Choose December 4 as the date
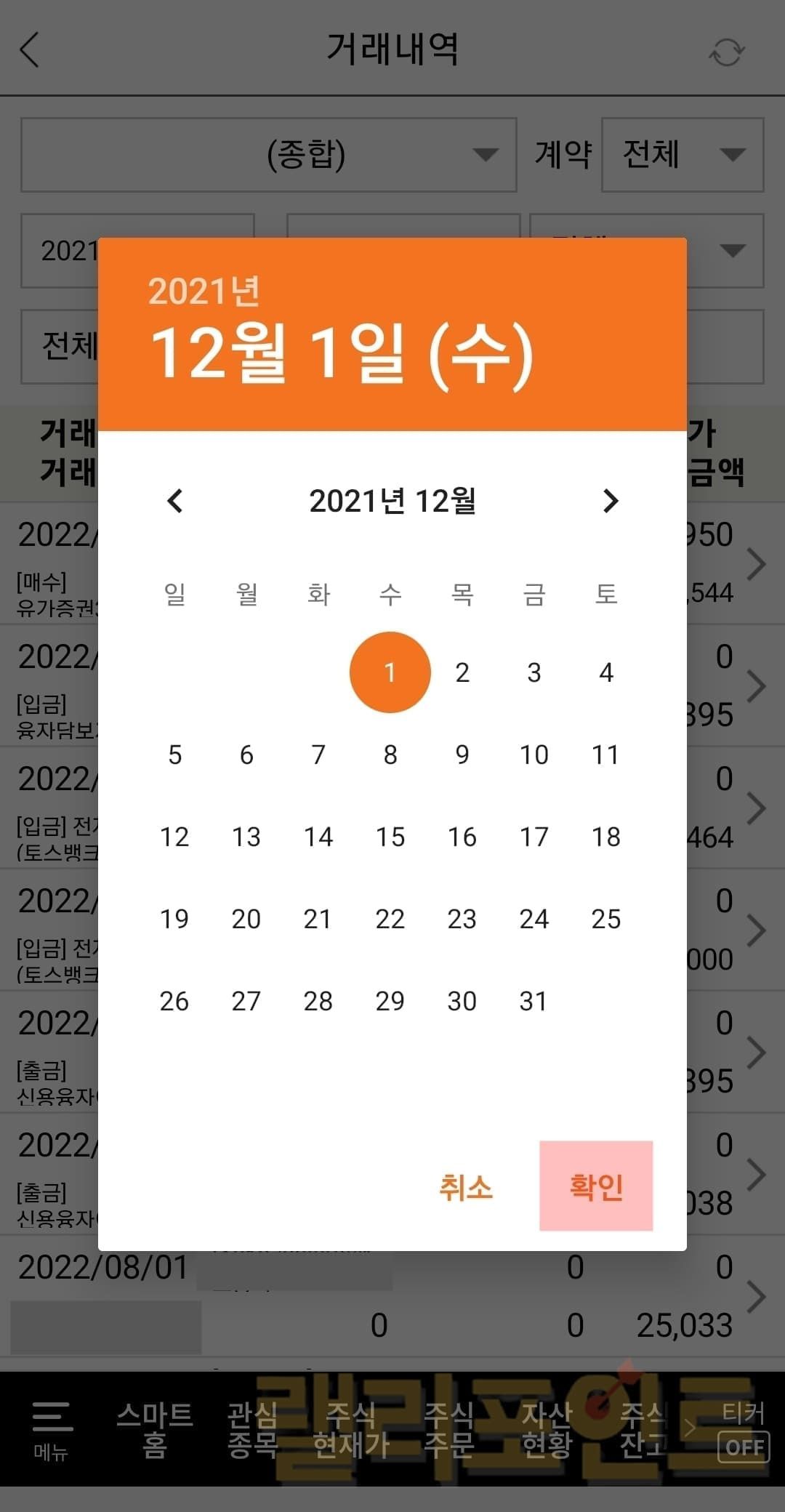This screenshot has height=1512, width=785. point(605,672)
